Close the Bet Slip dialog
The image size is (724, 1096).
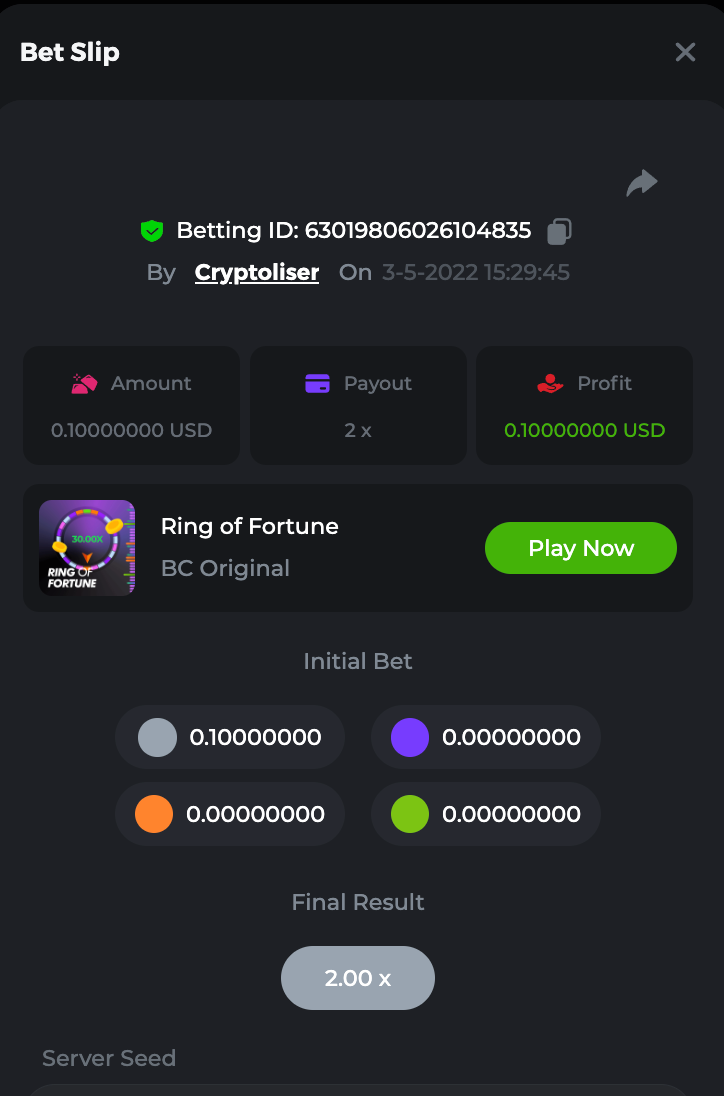click(x=685, y=52)
